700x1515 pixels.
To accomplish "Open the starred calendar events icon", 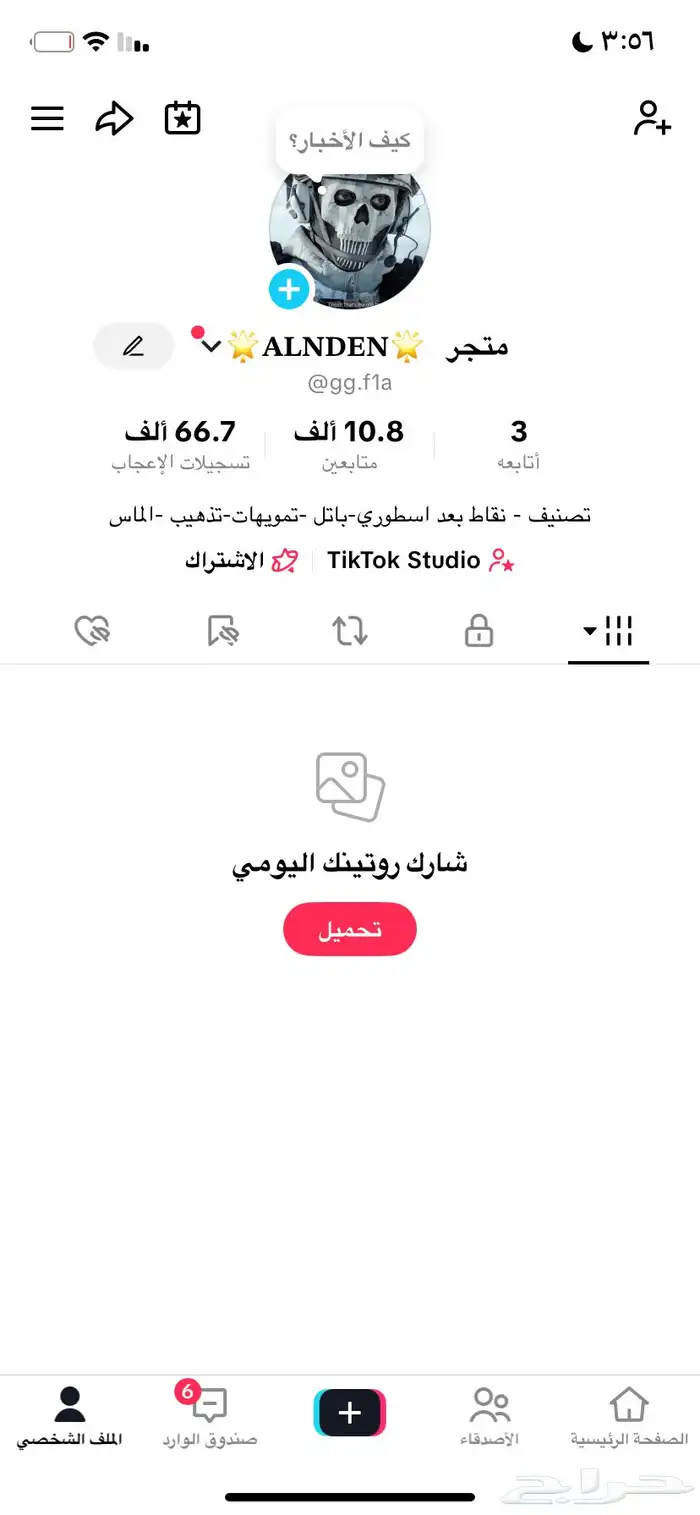I will pos(183,119).
